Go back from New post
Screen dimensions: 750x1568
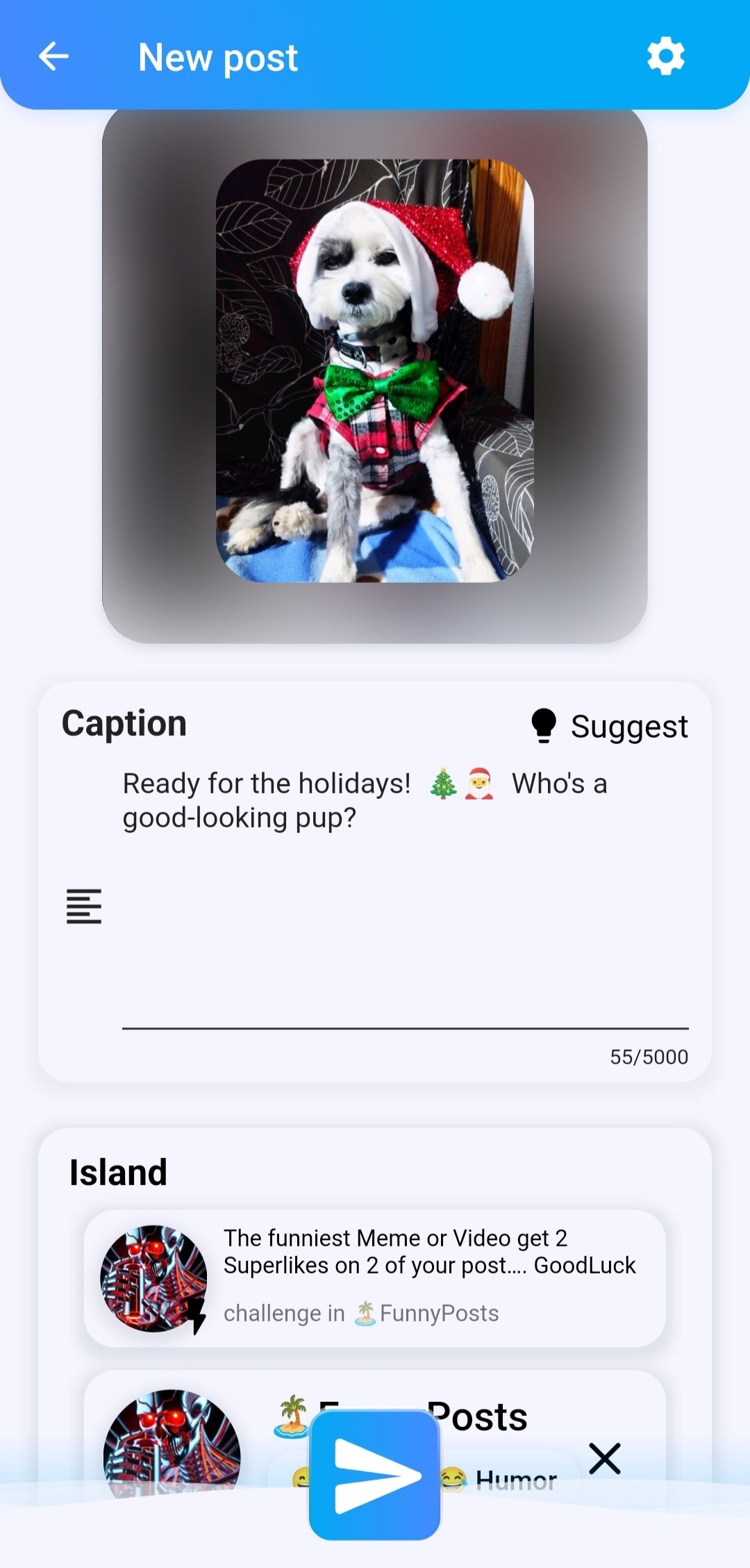pos(53,56)
